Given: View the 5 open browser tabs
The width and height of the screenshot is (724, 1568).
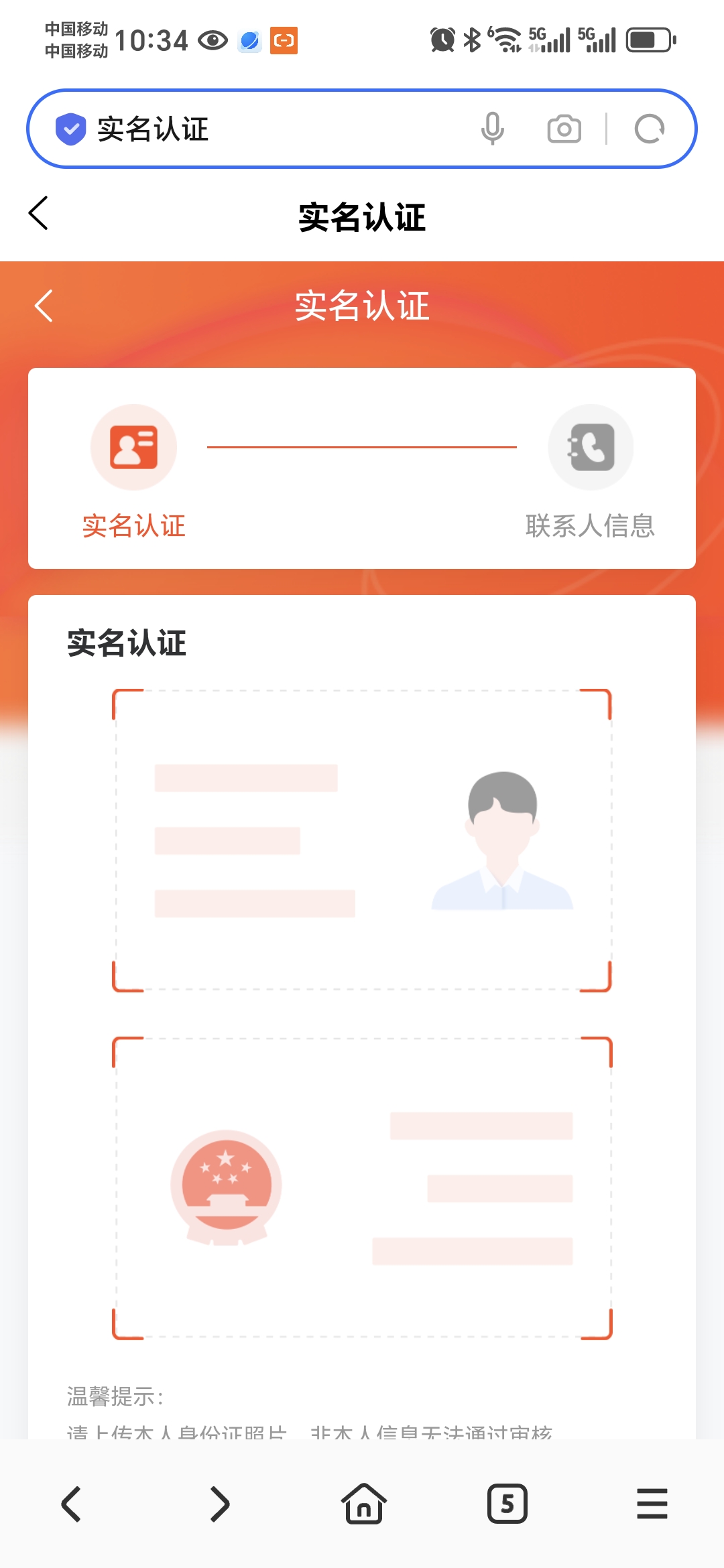Looking at the screenshot, I should 507,1504.
